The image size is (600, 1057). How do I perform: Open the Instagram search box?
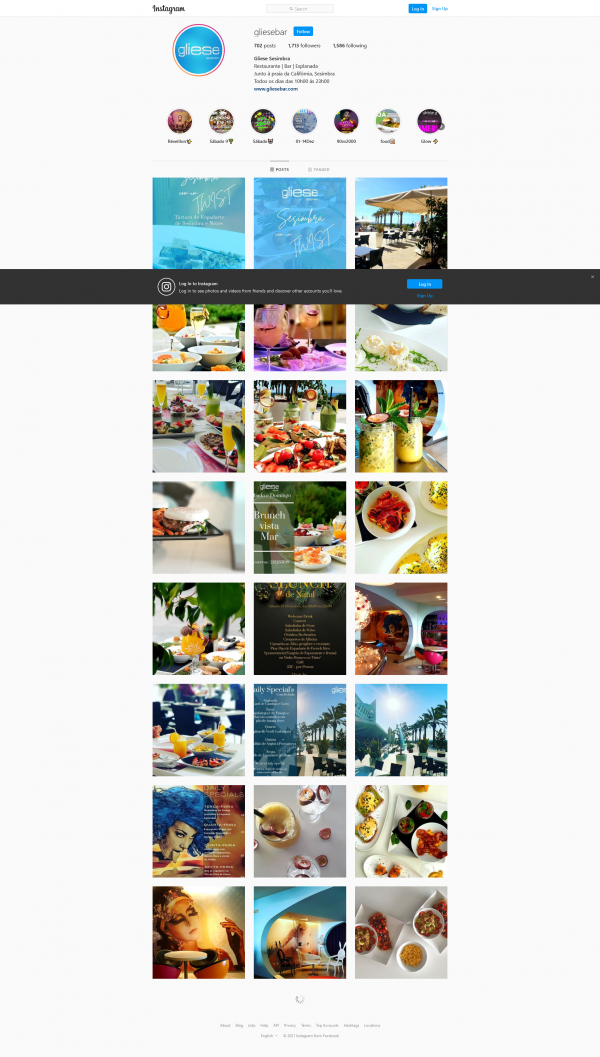(300, 8)
